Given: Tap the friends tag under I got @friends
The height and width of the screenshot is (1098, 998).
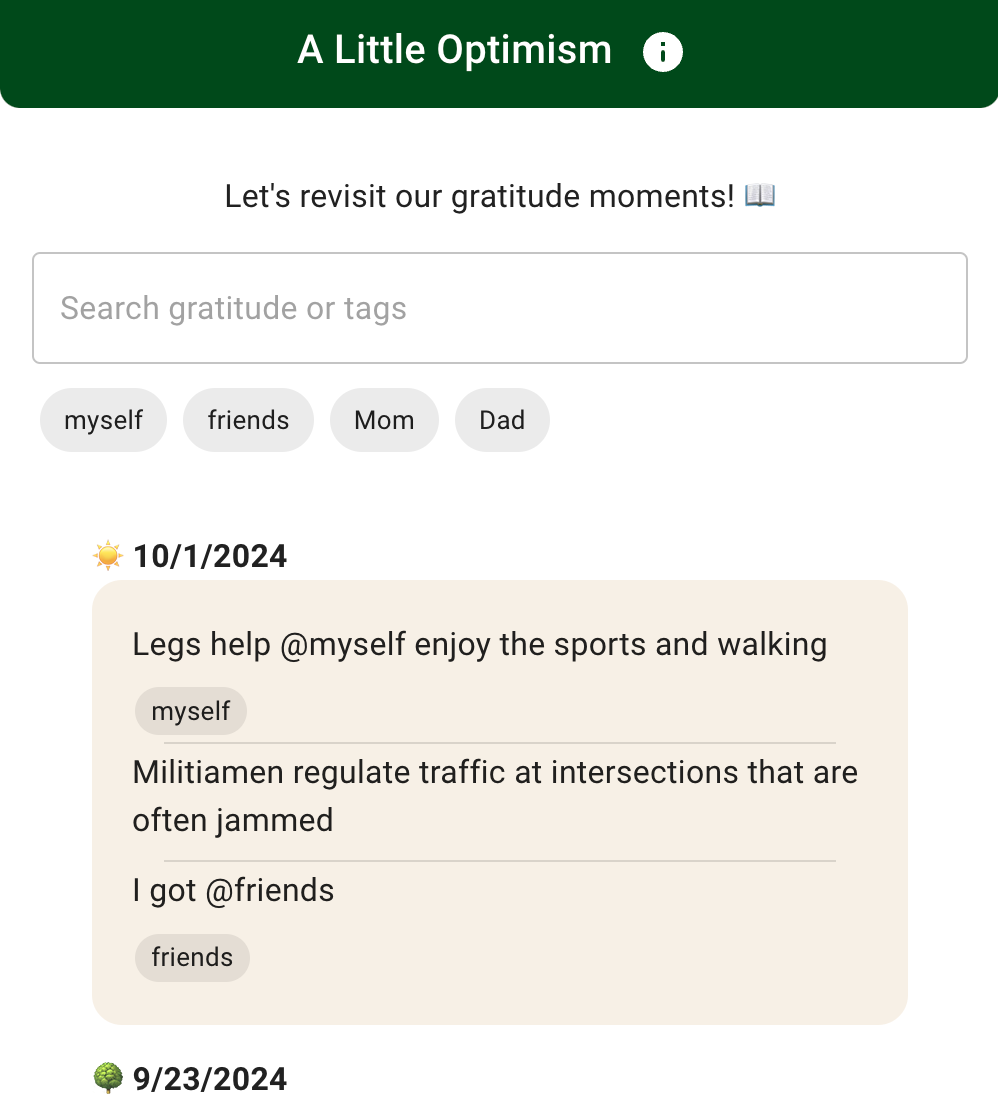Looking at the screenshot, I should 192,957.
